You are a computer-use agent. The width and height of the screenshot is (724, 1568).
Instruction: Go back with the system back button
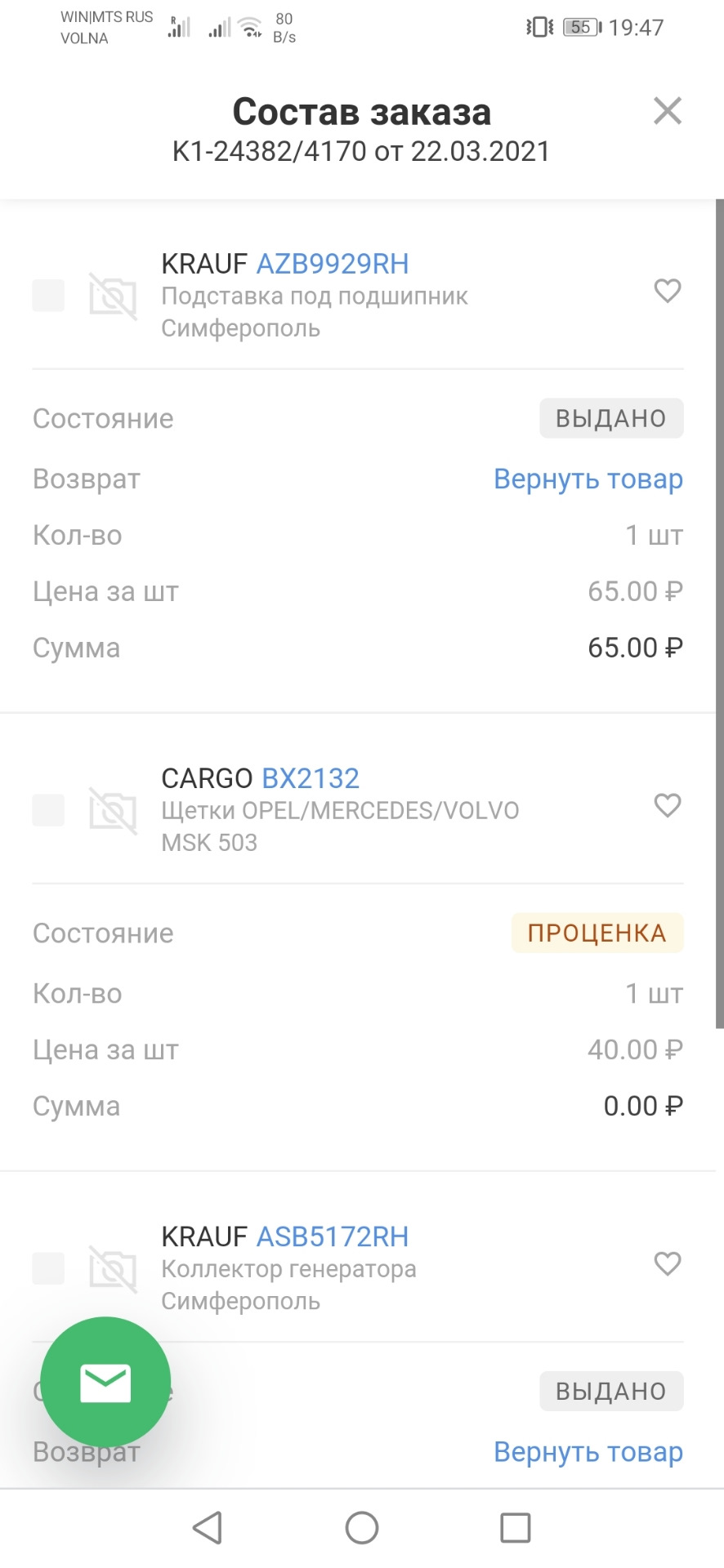208,1527
